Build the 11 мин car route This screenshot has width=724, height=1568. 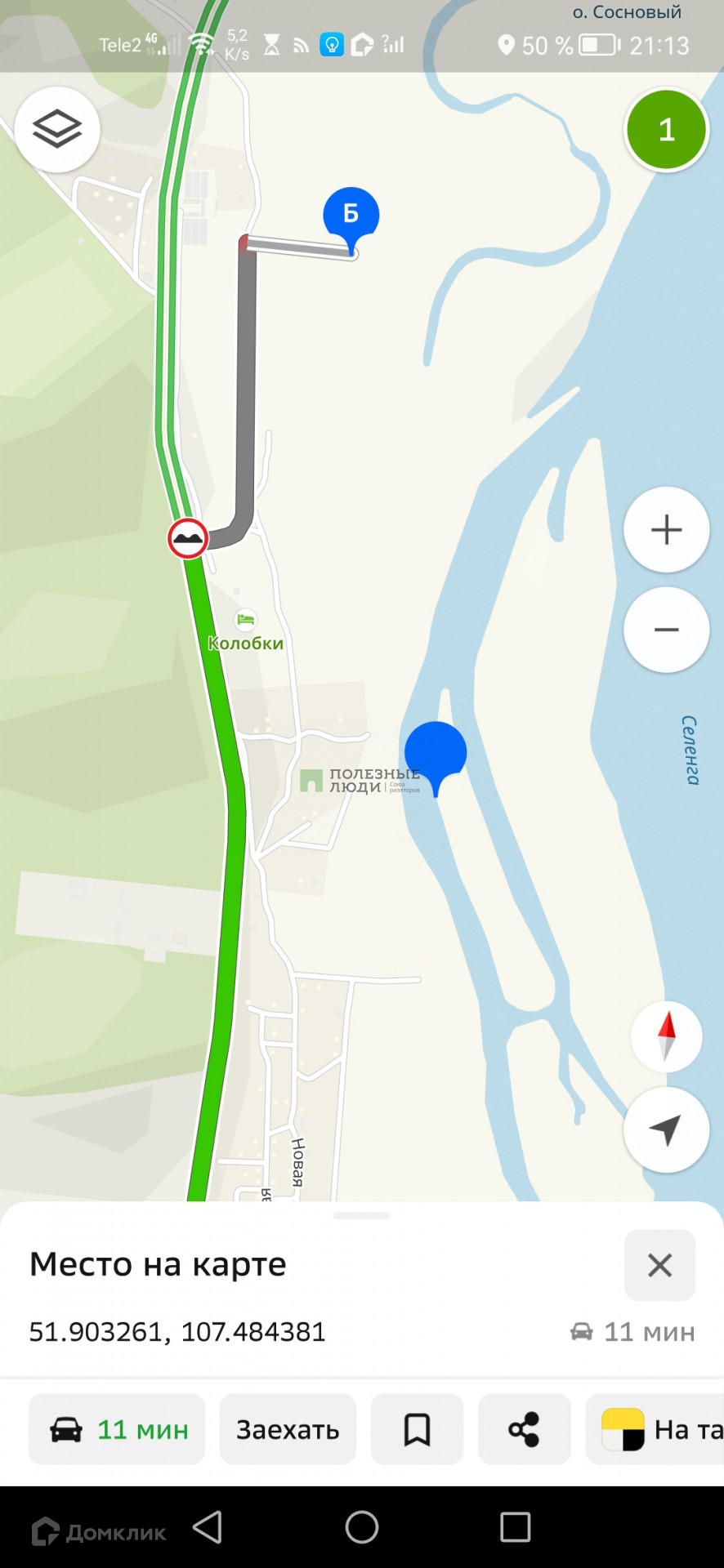click(x=117, y=1429)
